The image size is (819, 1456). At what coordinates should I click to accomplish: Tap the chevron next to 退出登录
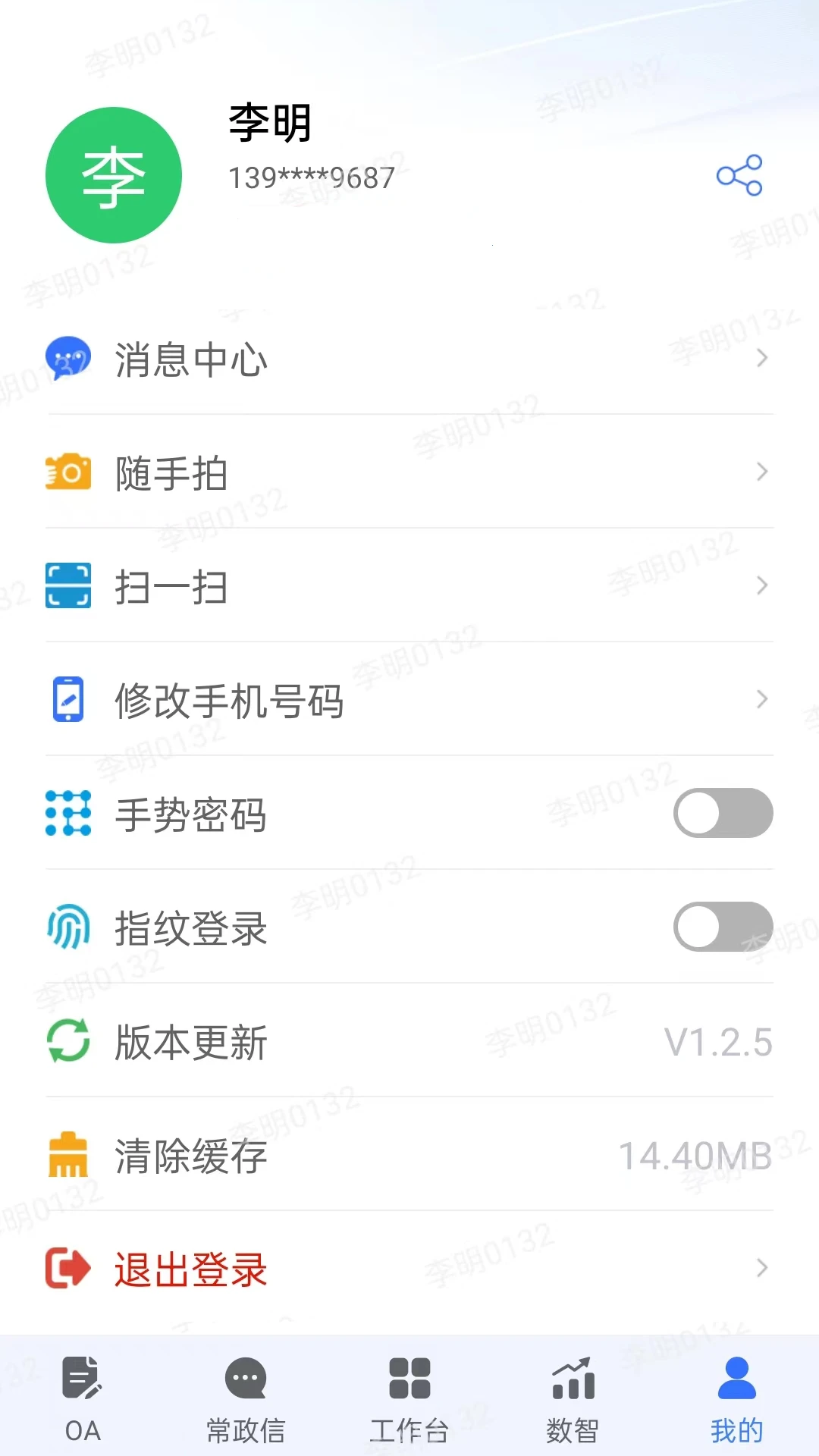(762, 1268)
